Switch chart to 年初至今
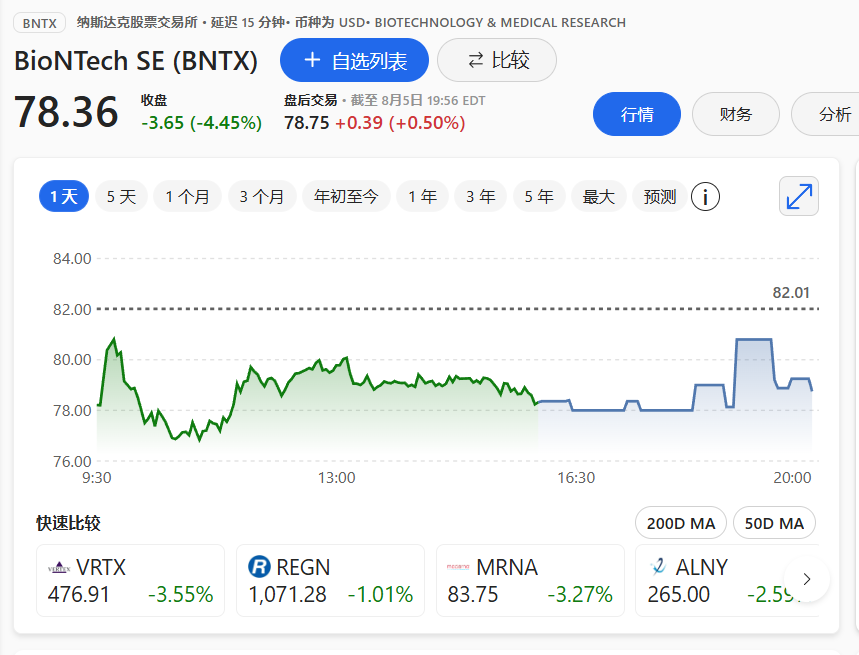Screen dimensions: 859x655 point(346,197)
